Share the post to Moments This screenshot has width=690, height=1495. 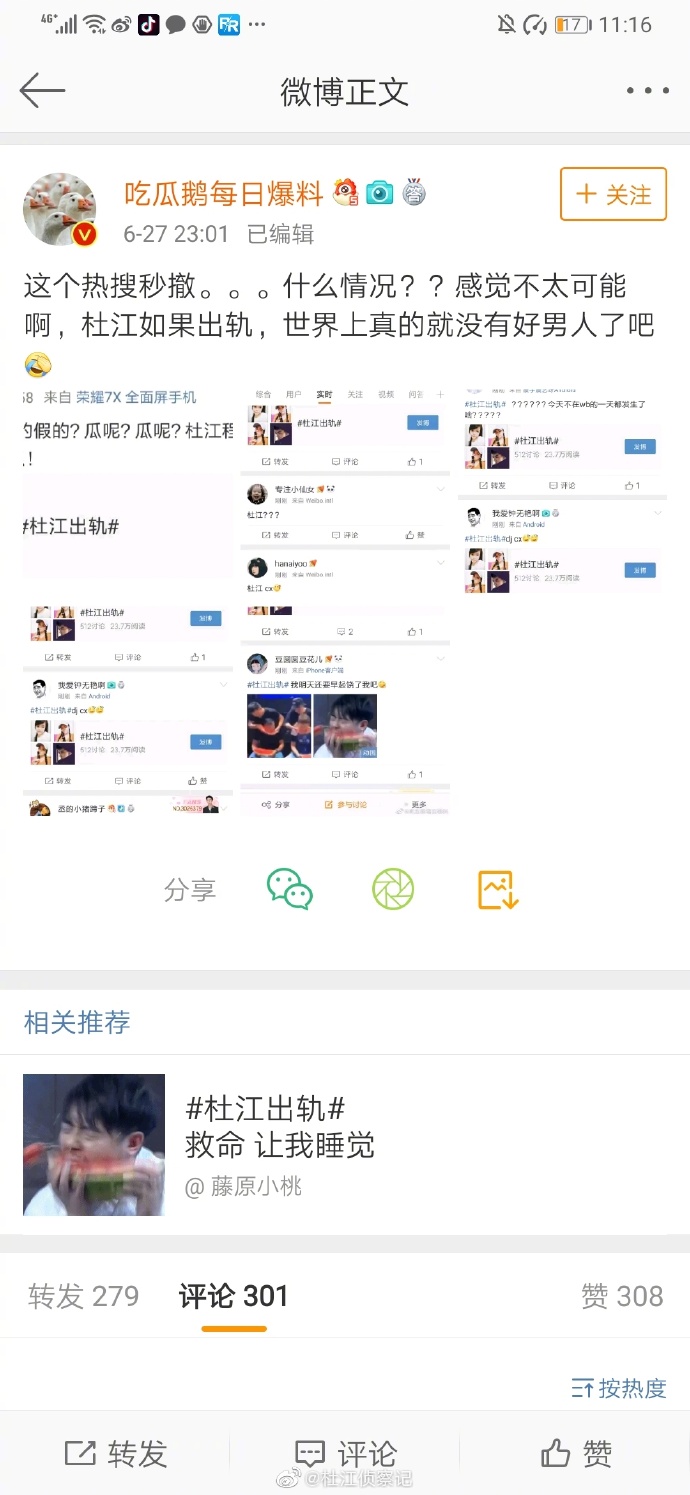coord(393,889)
